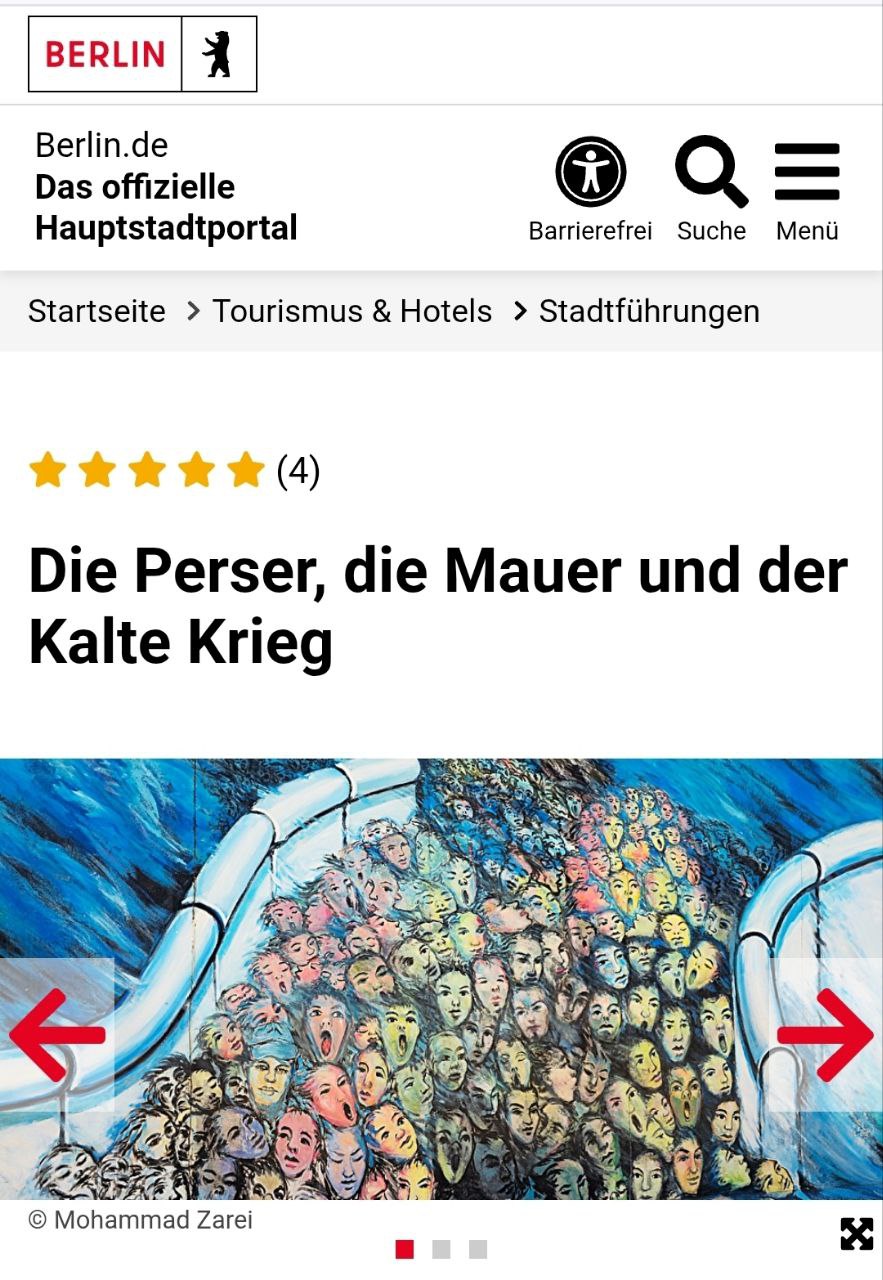Screen dimensions: 883x1280
Task: Open the Stadtführungen breadcrumb
Action: click(649, 311)
